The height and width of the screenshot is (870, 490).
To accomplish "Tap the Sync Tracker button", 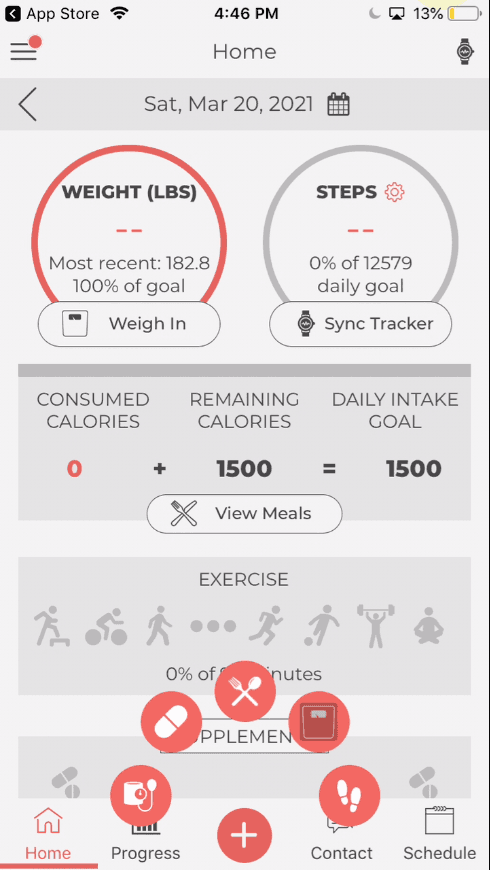I will (x=361, y=323).
